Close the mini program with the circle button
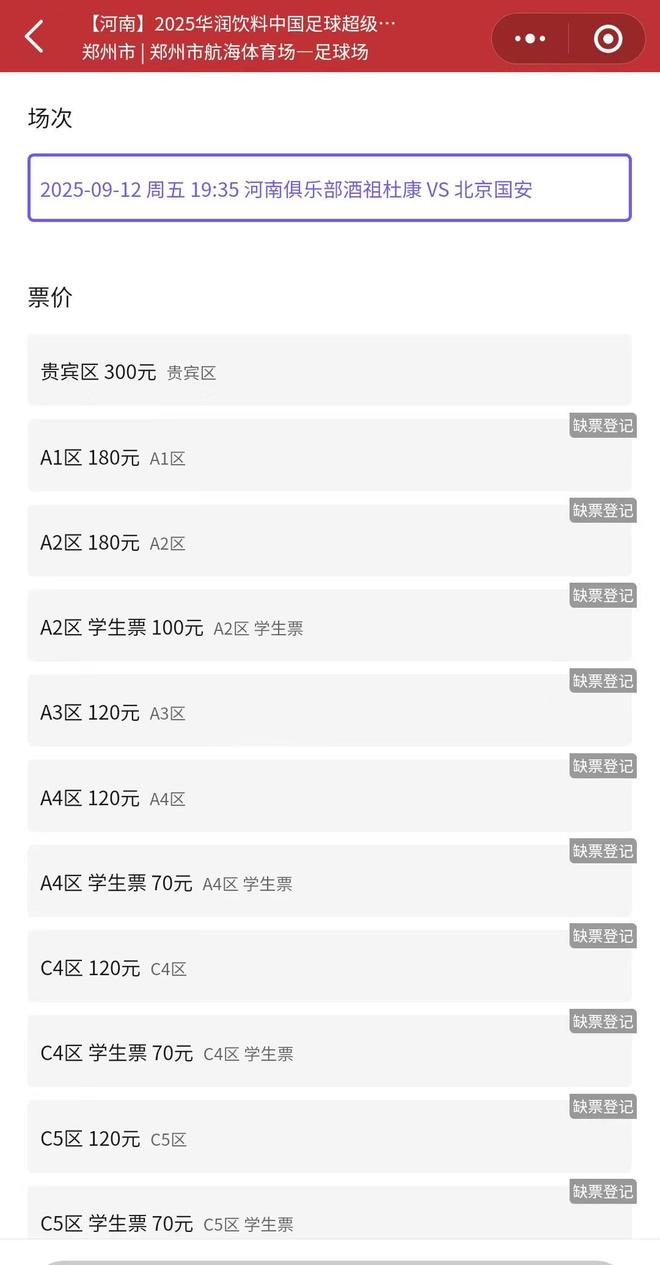The width and height of the screenshot is (660, 1265). [607, 39]
